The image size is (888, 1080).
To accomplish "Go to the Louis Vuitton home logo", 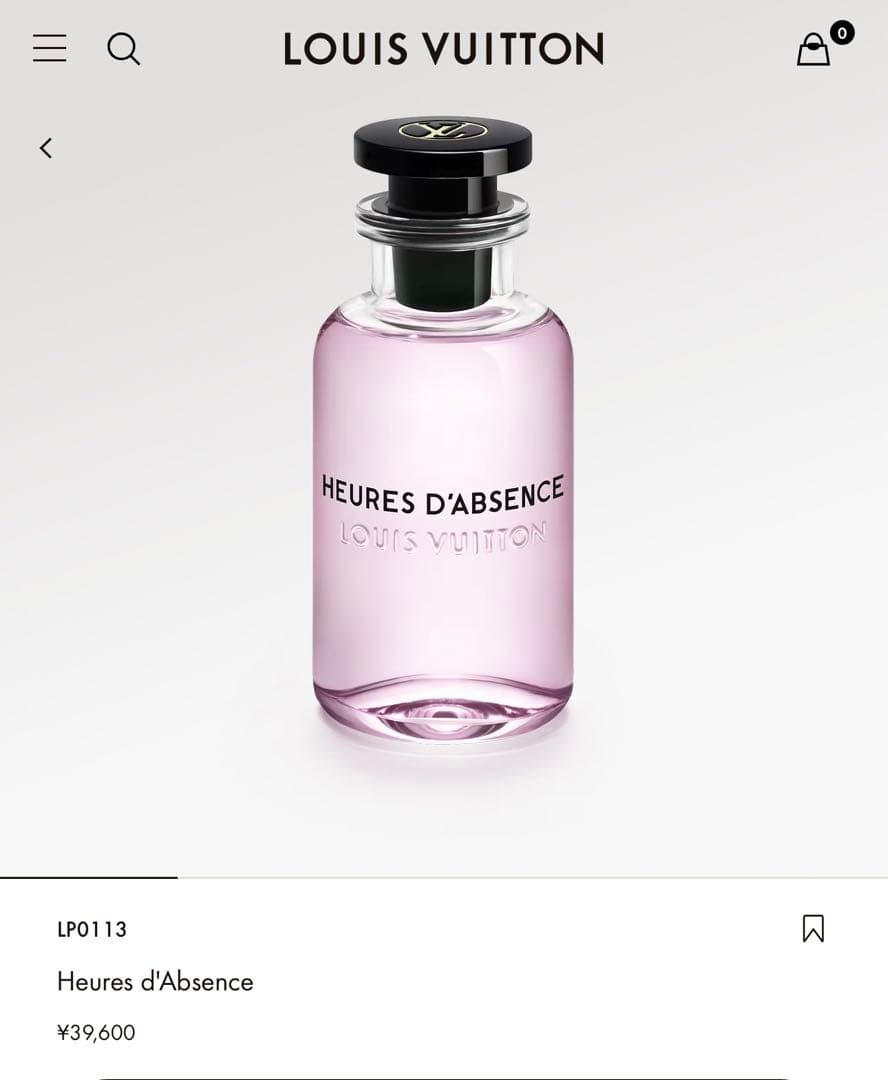I will [443, 48].
